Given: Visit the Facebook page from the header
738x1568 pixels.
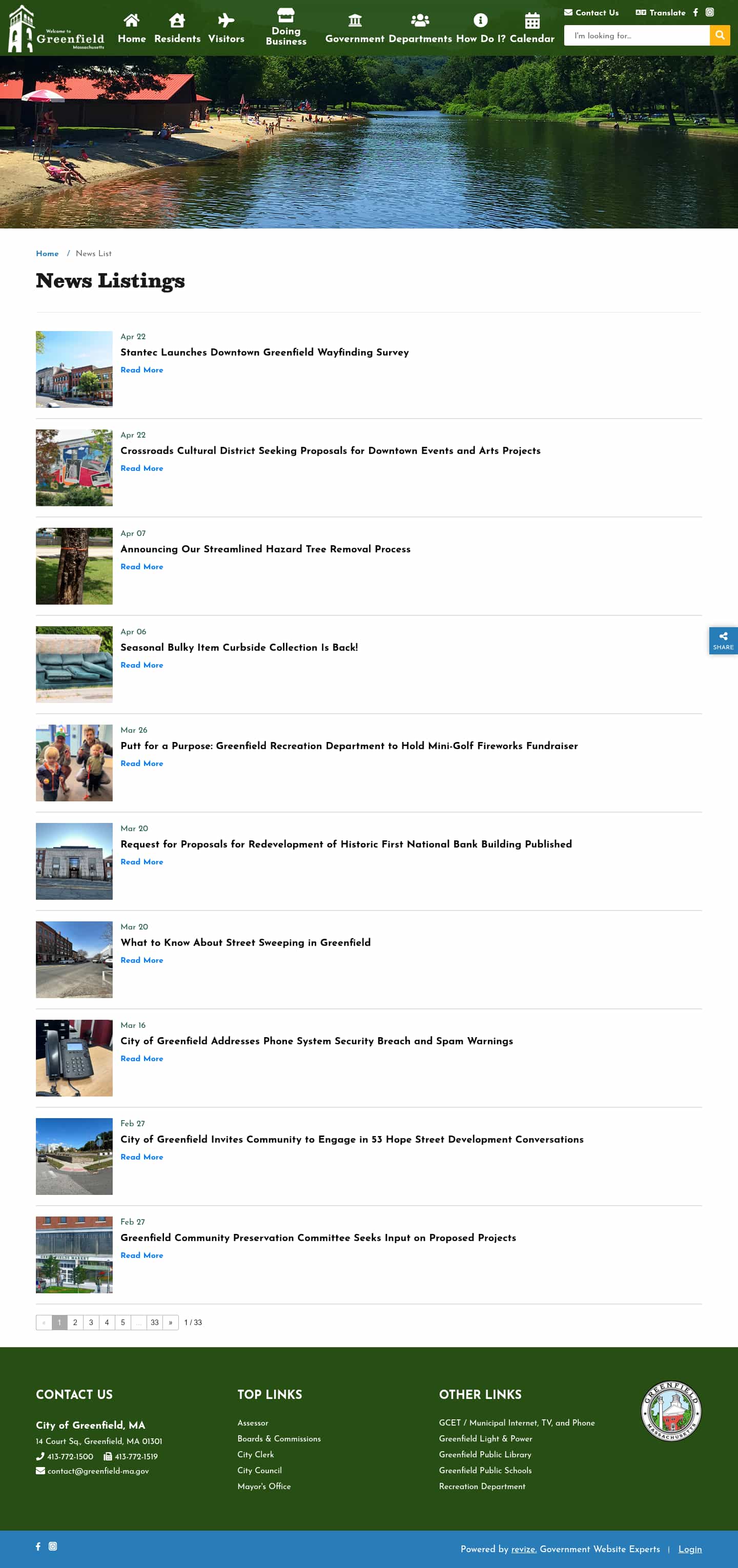Looking at the screenshot, I should pos(695,12).
